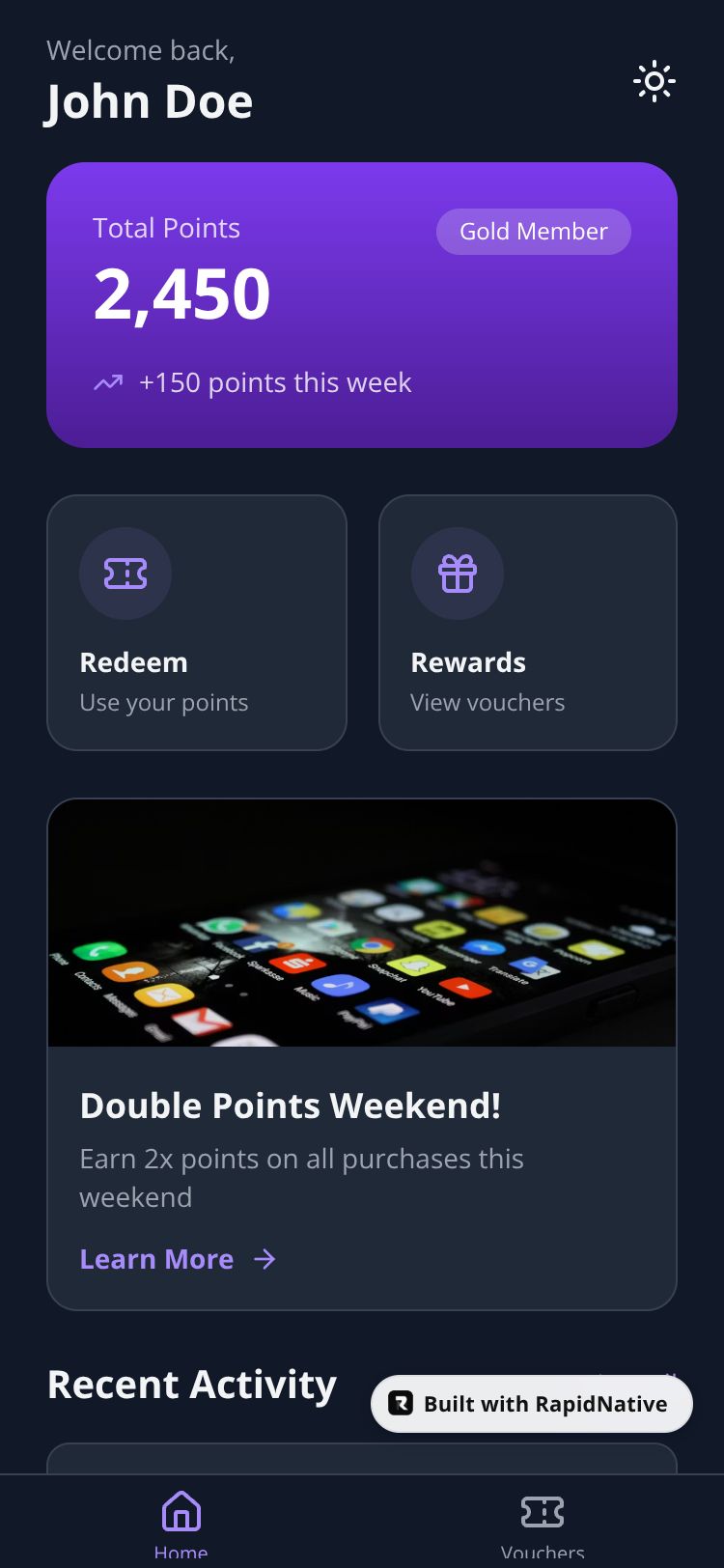The image size is (724, 1568).
Task: Open the Rewards vouchers card
Action: pos(527,623)
